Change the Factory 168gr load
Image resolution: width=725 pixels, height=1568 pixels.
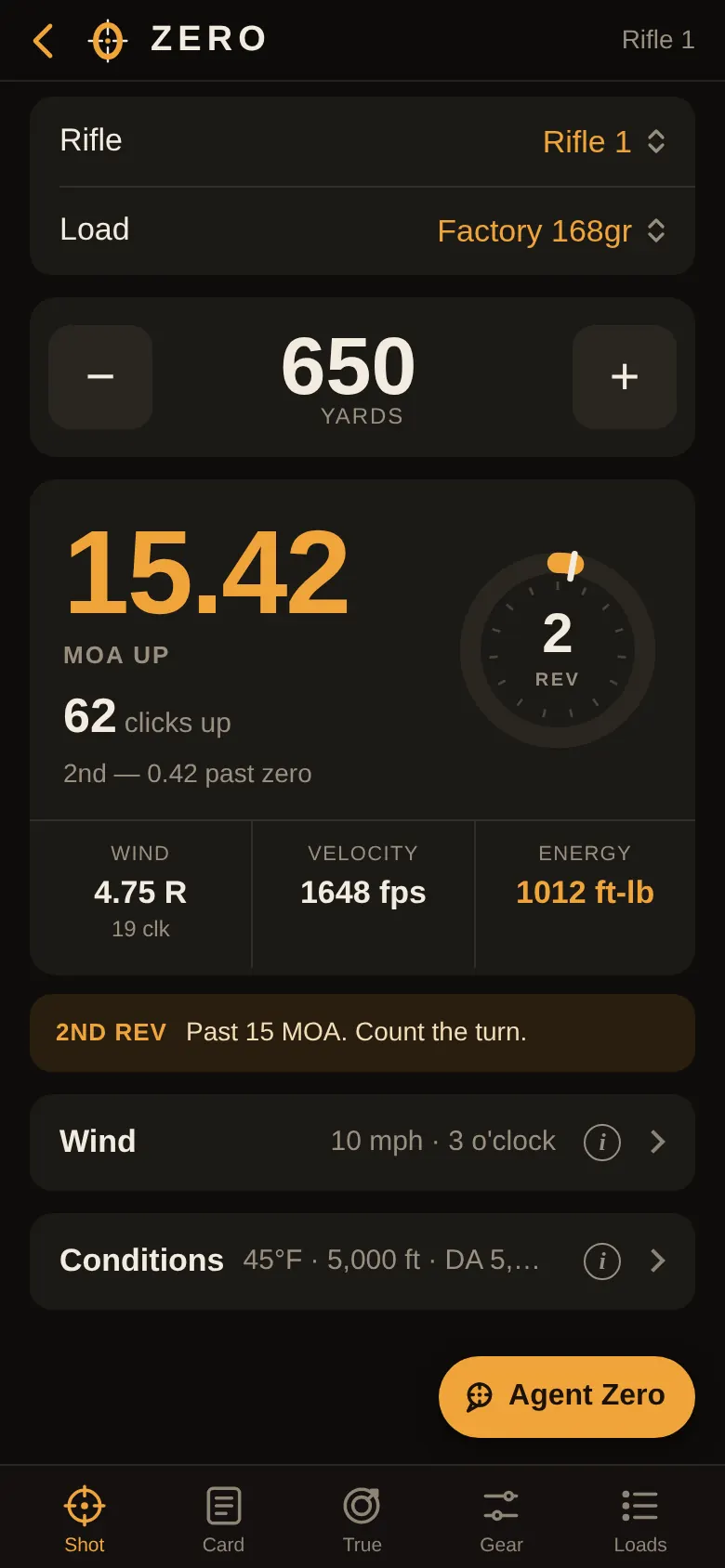(552, 230)
